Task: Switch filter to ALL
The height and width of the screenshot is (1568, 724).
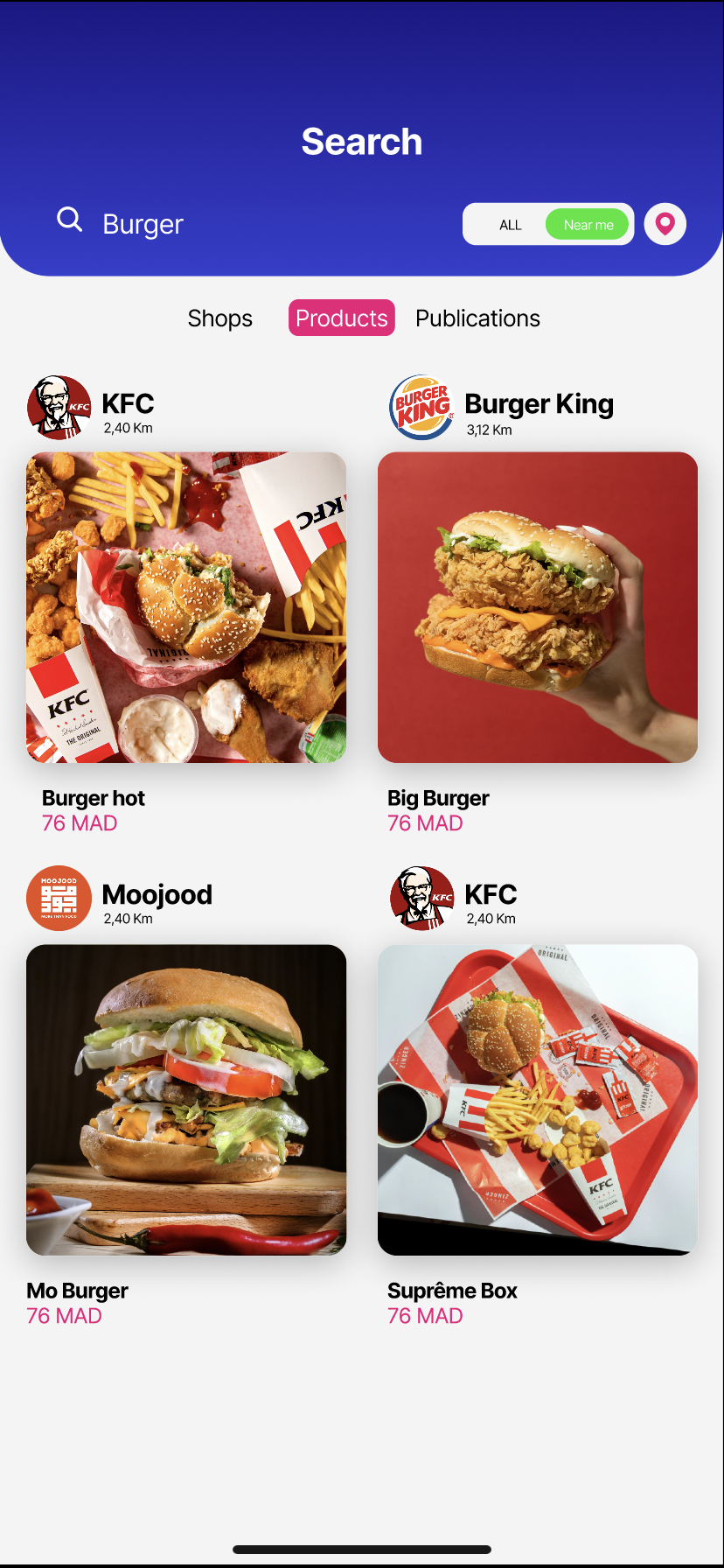Action: 511,225
